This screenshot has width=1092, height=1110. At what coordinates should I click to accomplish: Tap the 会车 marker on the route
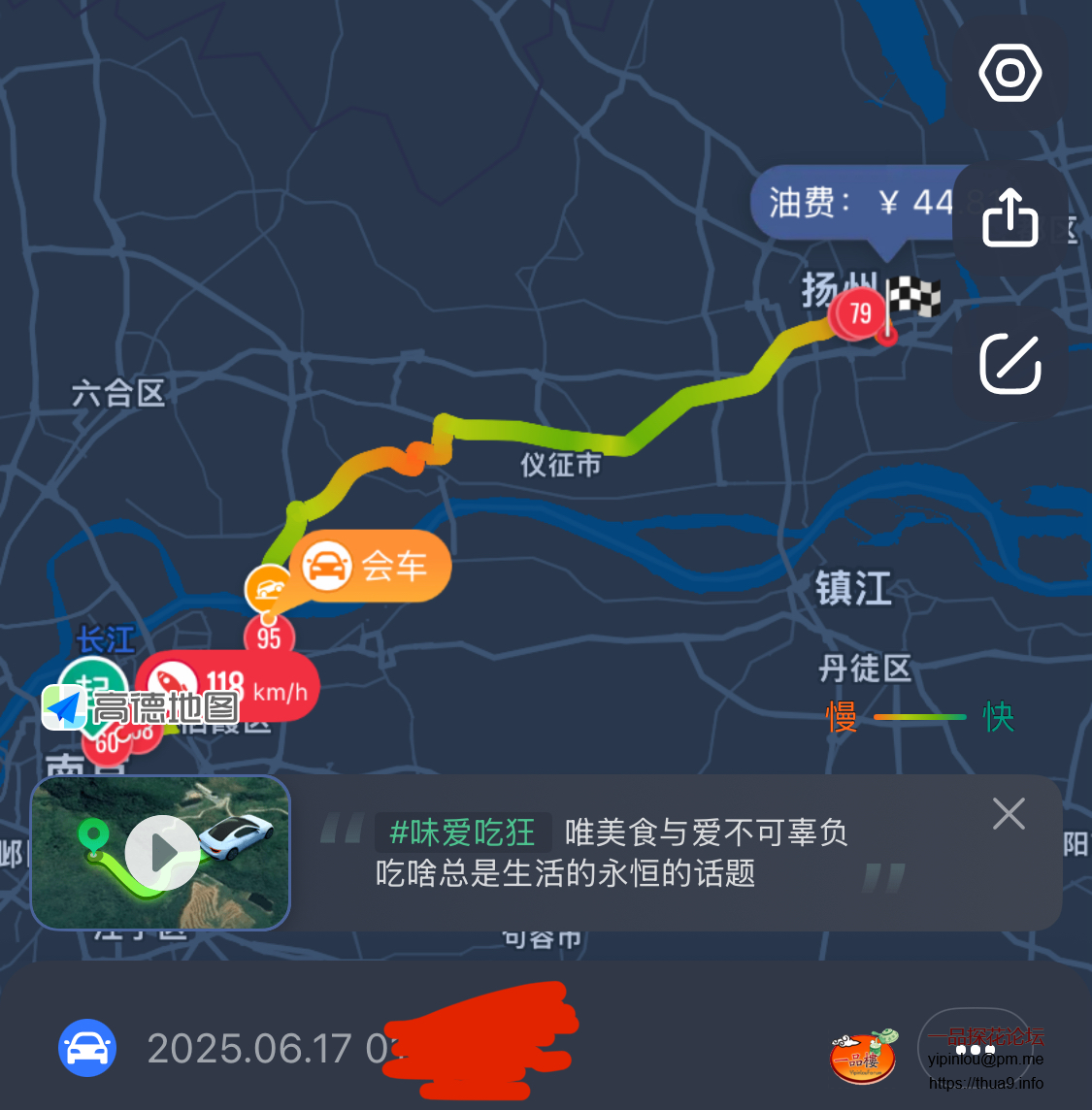coord(370,566)
